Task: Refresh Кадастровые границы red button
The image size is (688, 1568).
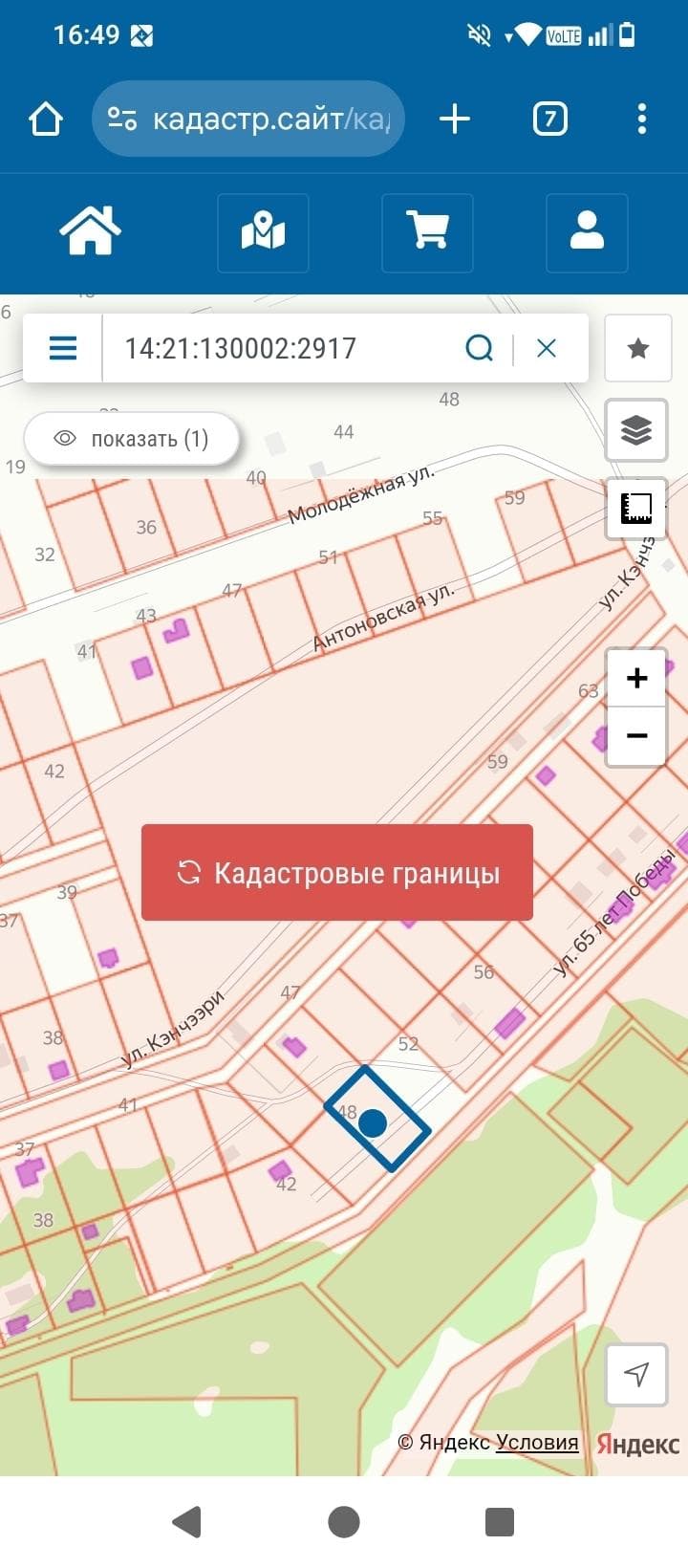Action: [x=337, y=873]
